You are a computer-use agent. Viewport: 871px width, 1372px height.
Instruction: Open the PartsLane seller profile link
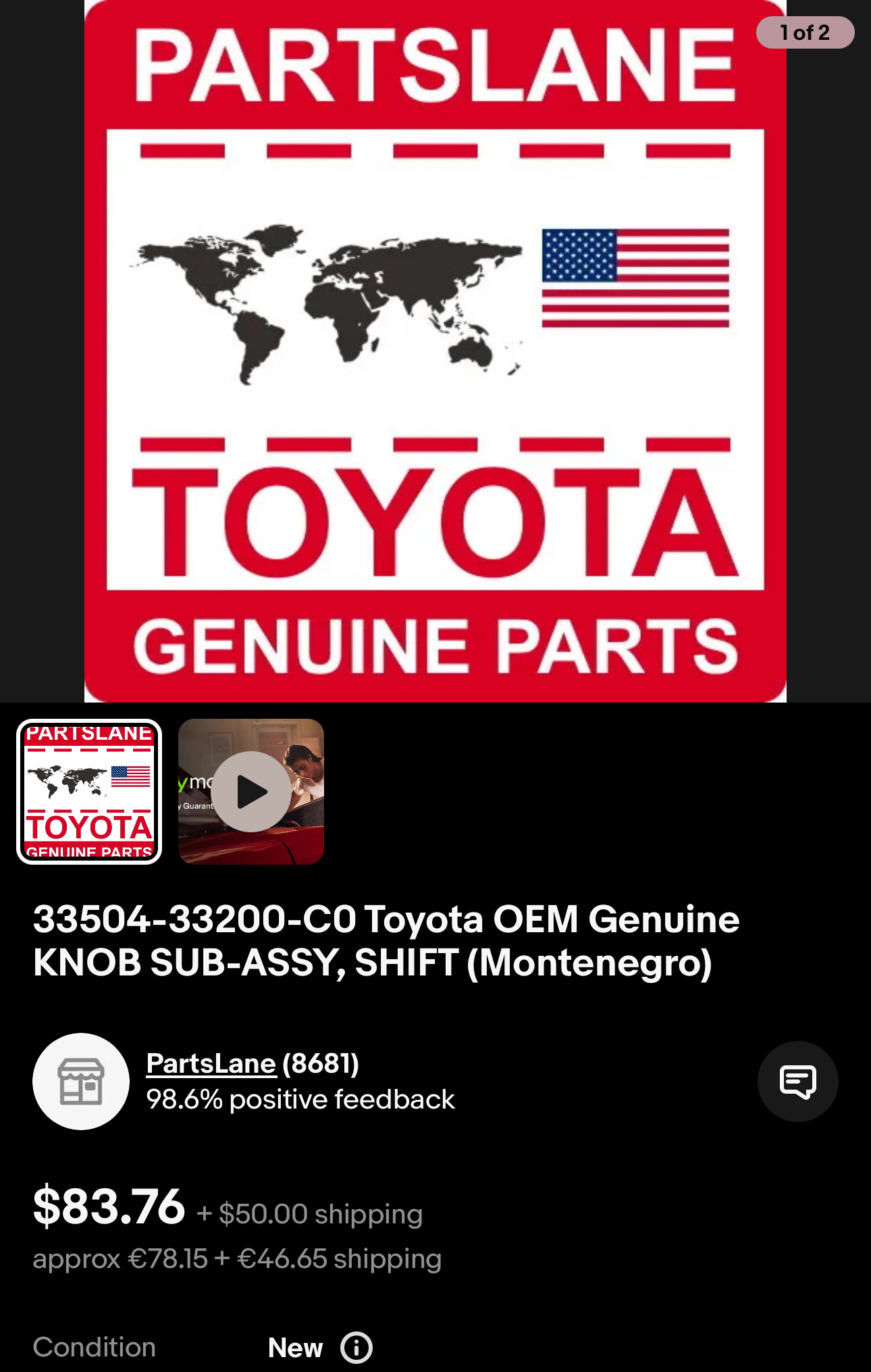[211, 1063]
